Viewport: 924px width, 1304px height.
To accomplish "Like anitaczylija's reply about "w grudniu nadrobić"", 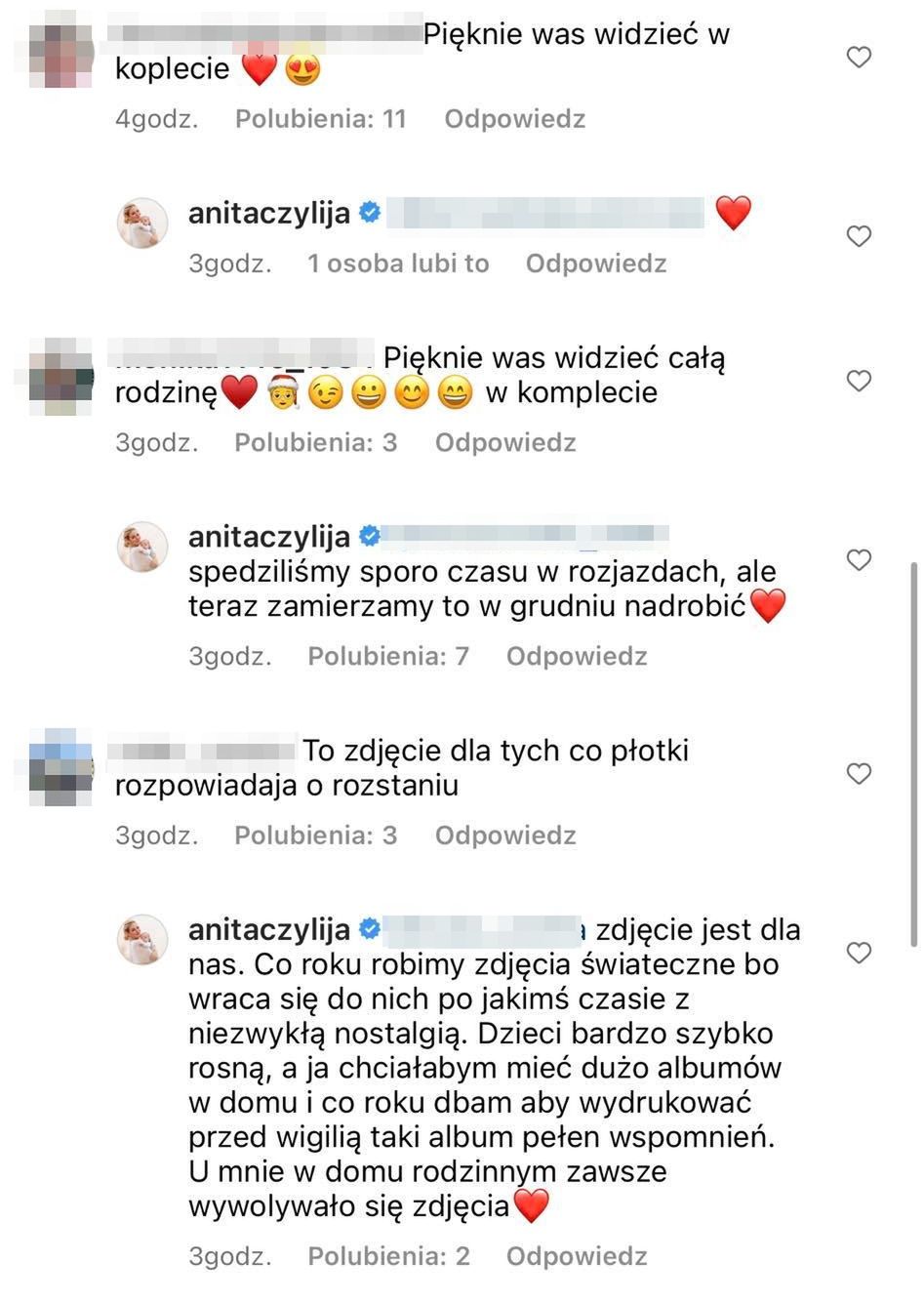I will click(859, 560).
